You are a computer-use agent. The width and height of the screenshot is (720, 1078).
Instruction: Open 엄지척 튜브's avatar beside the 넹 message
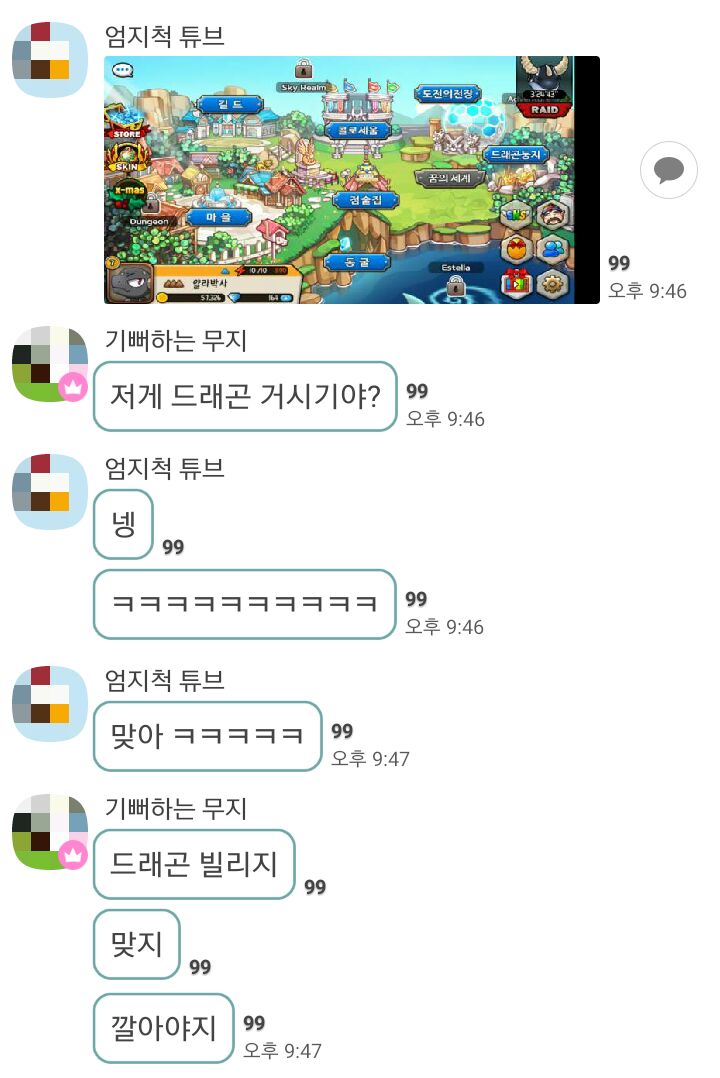(x=50, y=492)
